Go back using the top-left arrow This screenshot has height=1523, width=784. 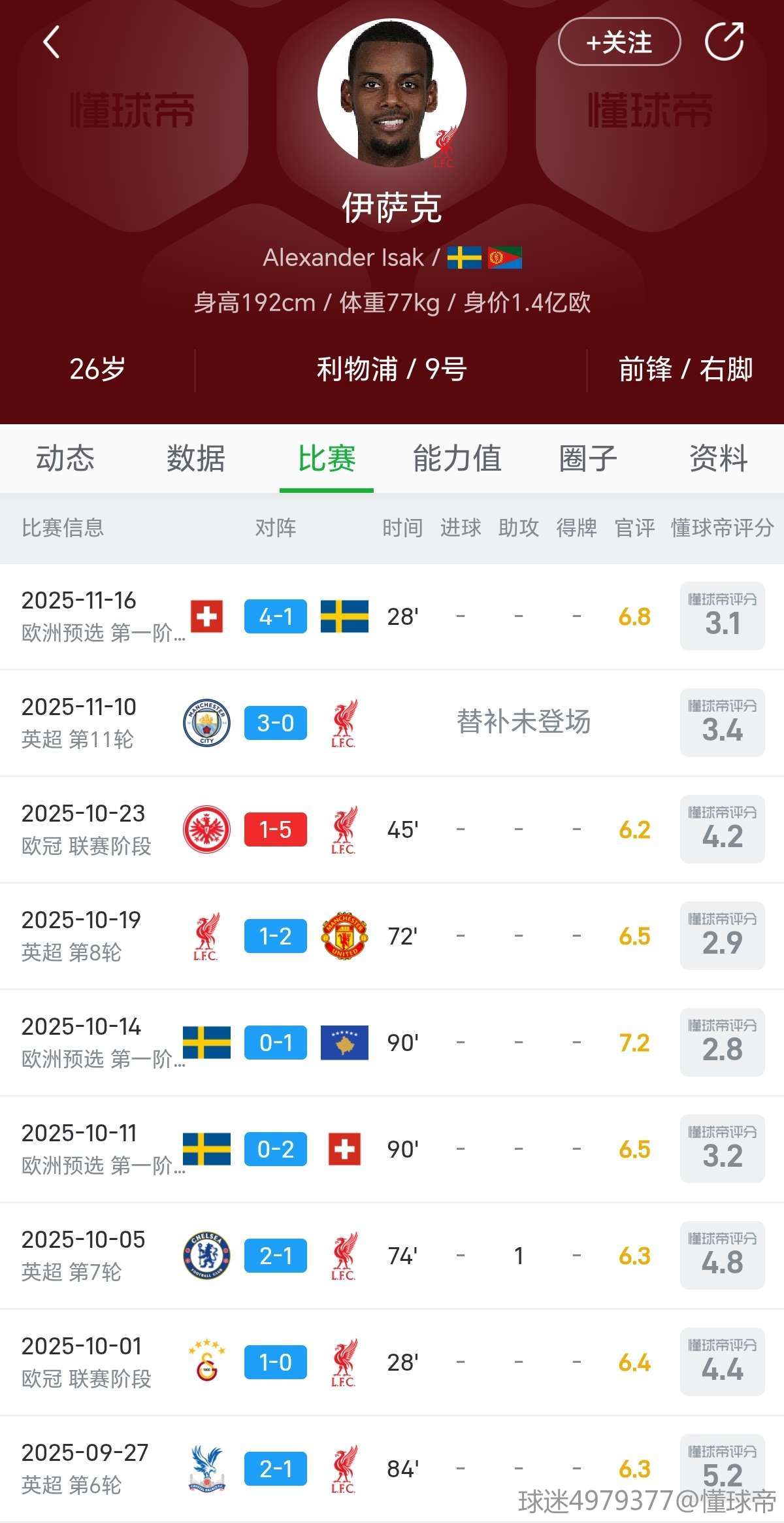(52, 42)
